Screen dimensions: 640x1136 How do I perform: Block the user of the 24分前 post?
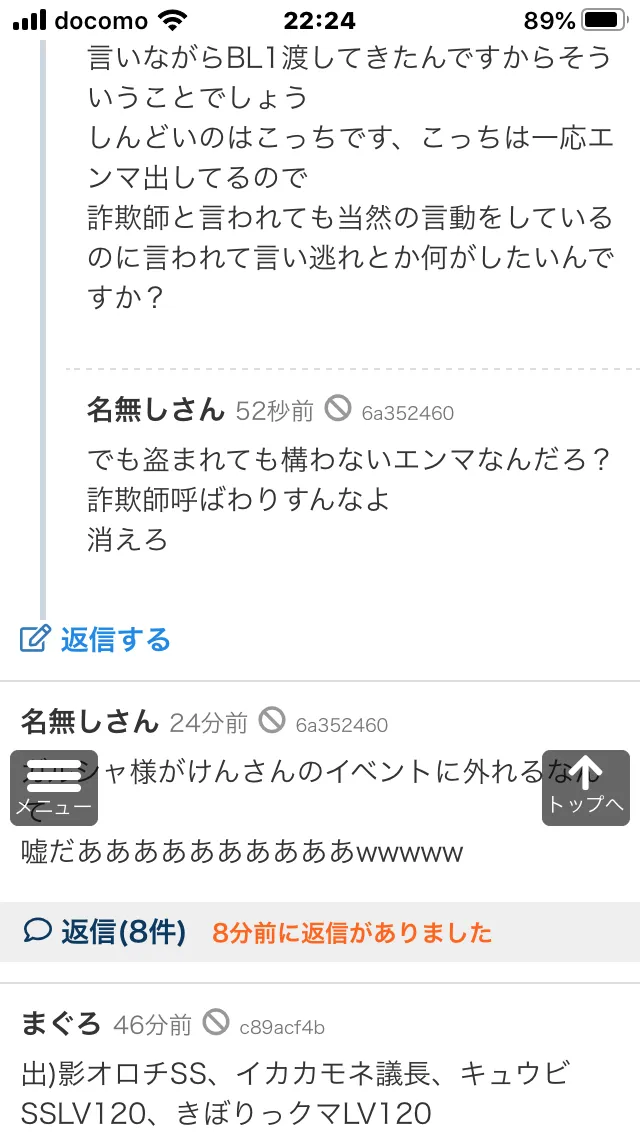[272, 721]
